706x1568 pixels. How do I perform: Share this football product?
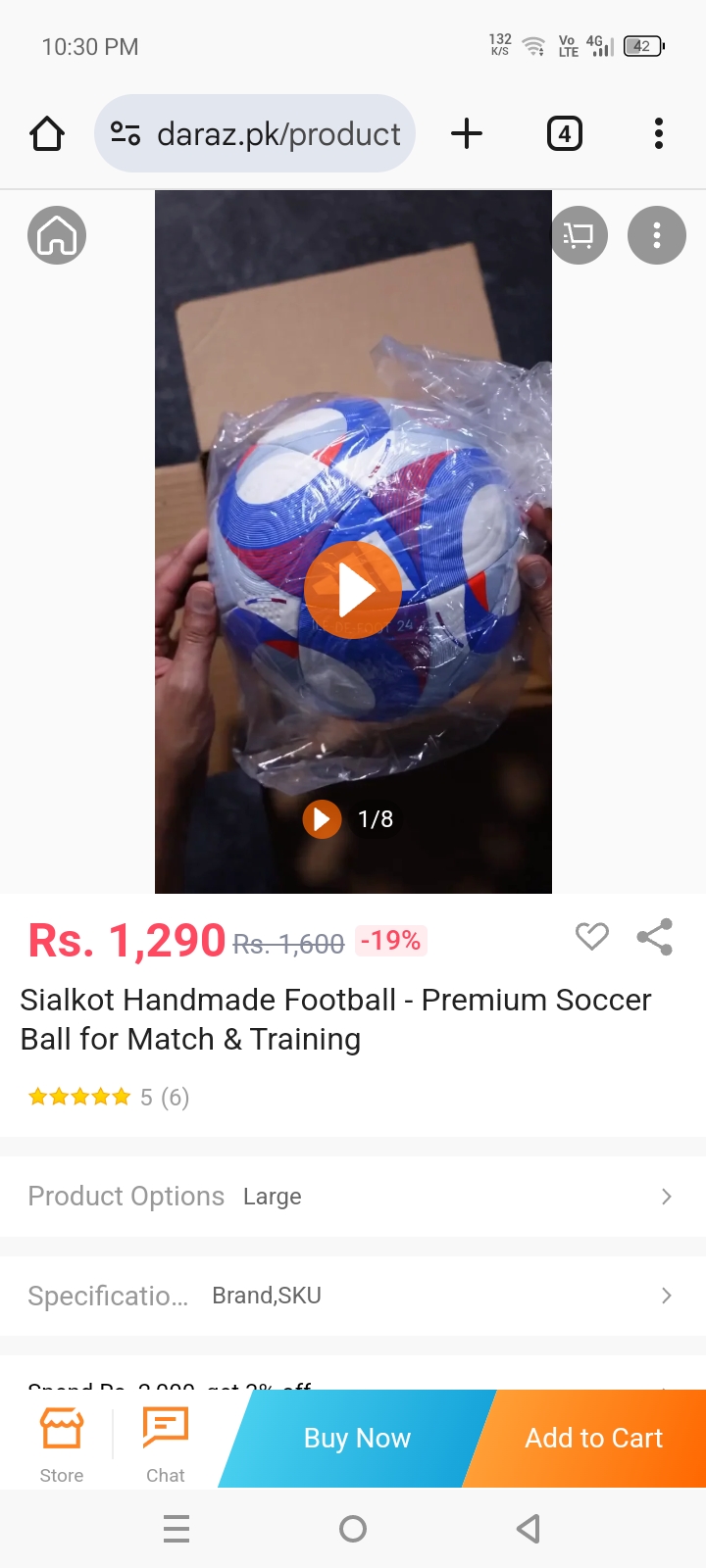coord(654,937)
